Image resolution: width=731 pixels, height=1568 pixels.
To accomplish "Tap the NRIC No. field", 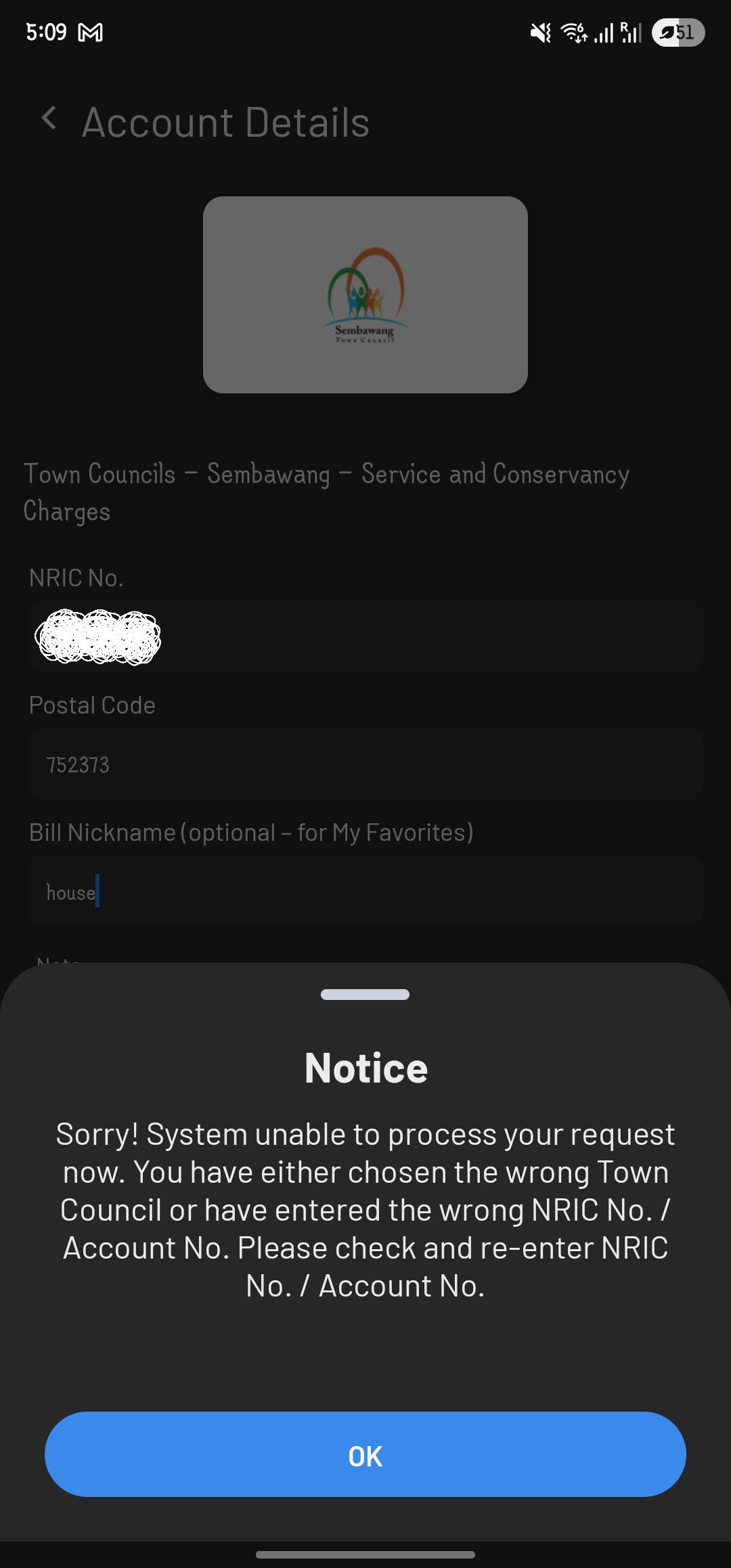I will tap(365, 636).
